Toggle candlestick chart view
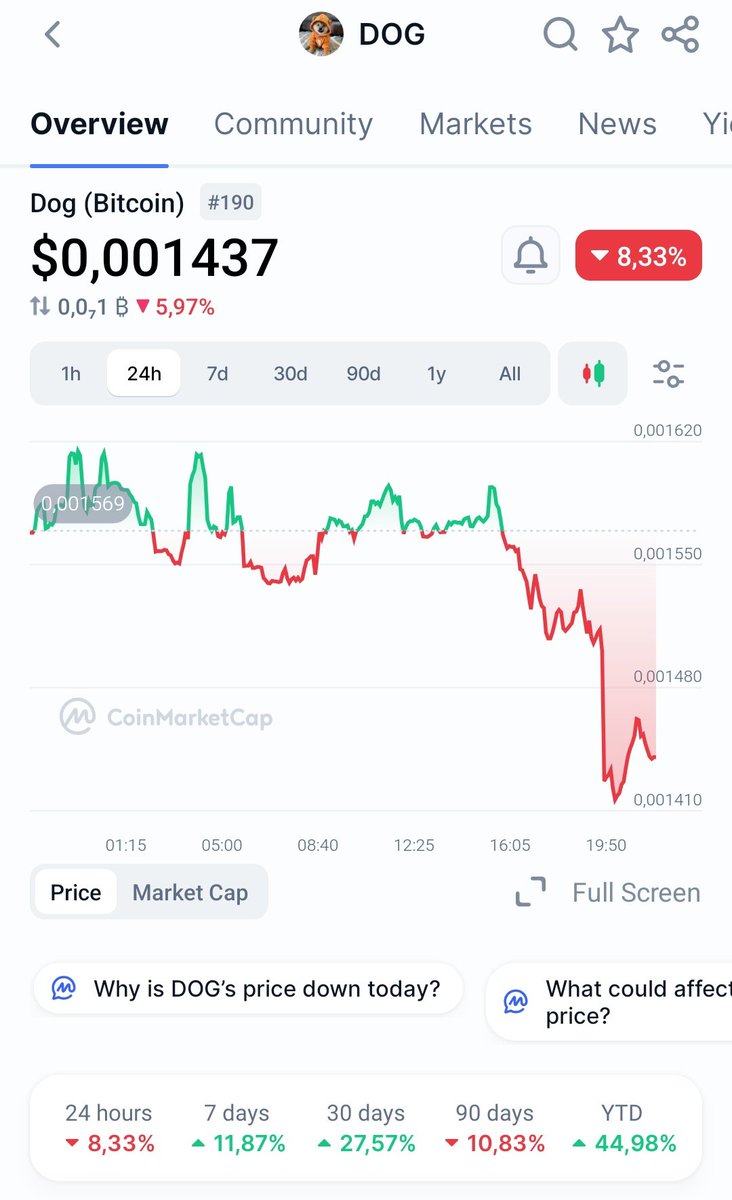732x1200 pixels. (593, 374)
